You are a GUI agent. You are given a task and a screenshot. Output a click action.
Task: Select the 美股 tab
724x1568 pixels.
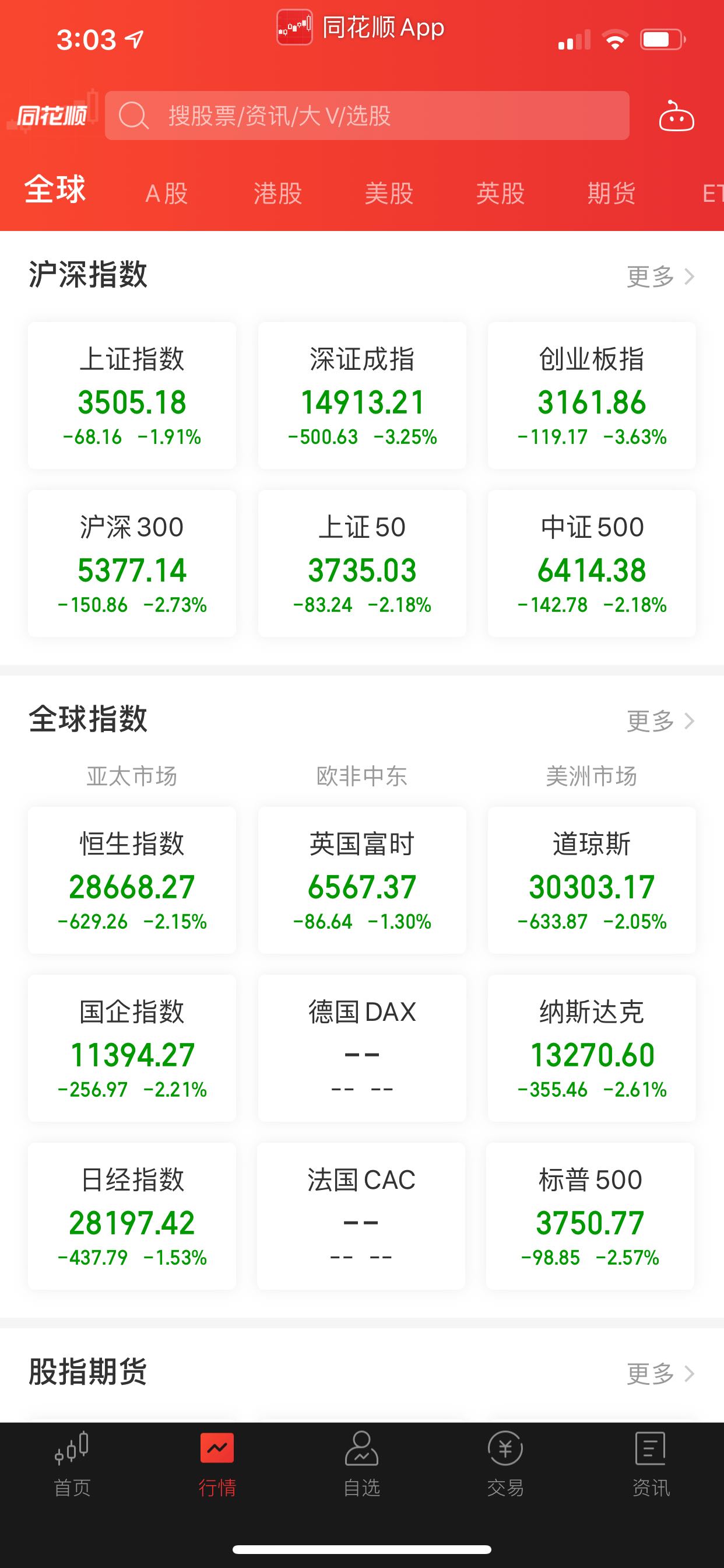[389, 194]
